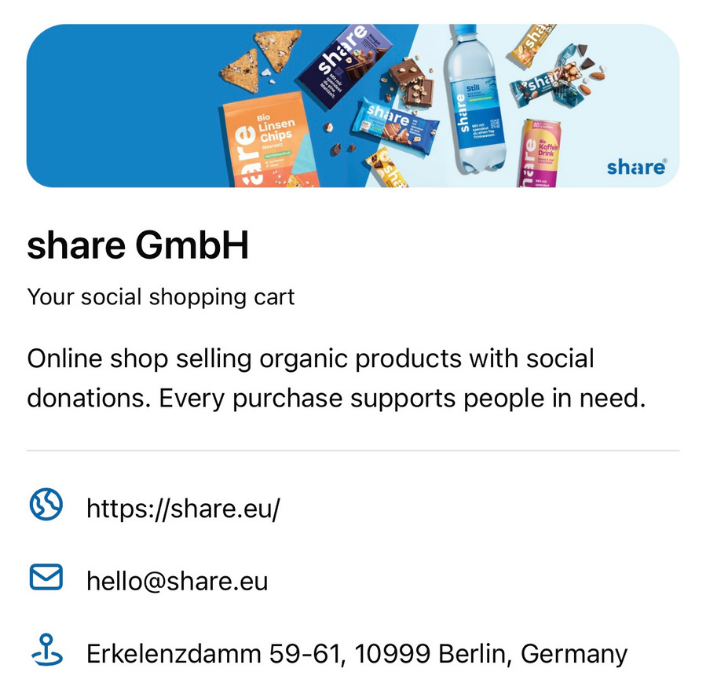Open the https://share.eu/ website link
This screenshot has width=706, height=689.
click(x=183, y=508)
